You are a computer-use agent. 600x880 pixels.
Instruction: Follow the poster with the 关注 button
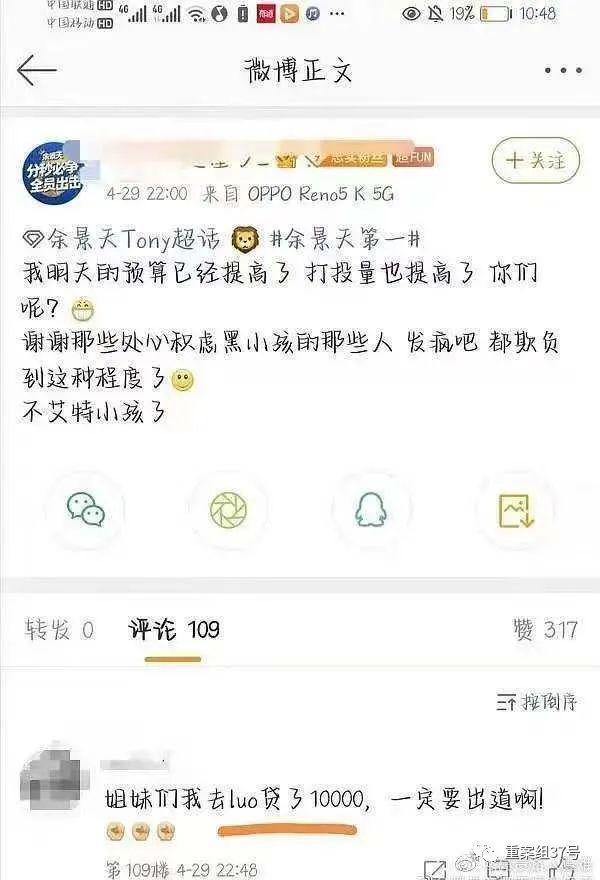point(535,160)
